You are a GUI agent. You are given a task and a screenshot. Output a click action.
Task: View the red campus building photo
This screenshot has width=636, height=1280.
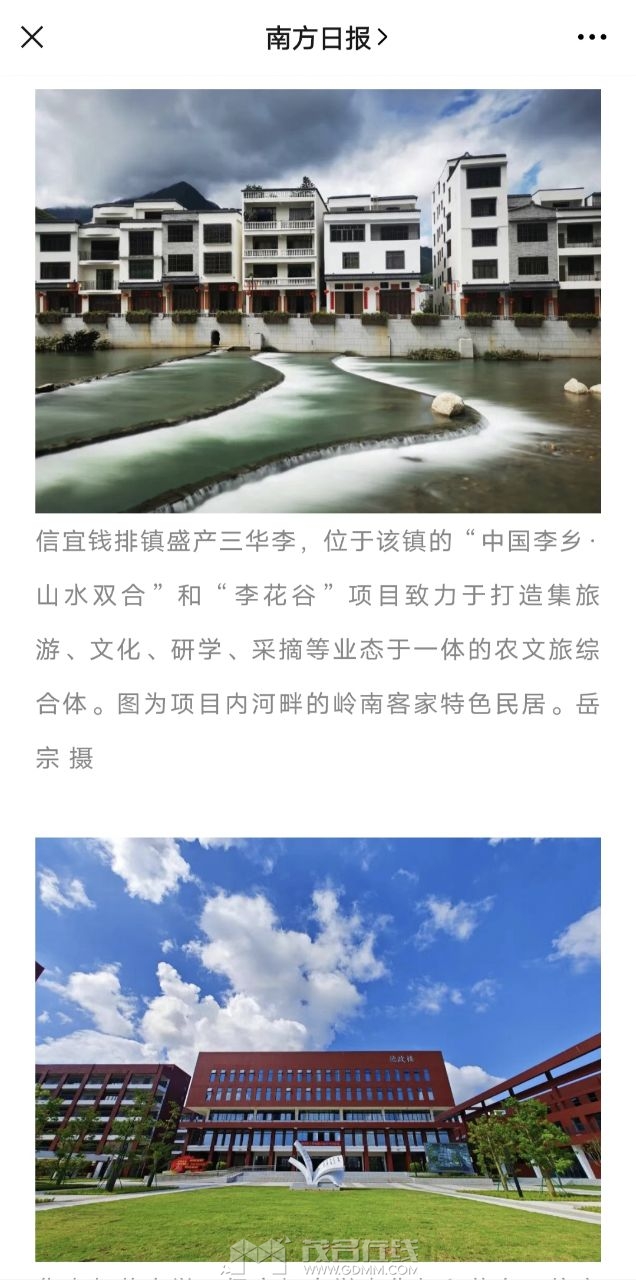tap(318, 1049)
